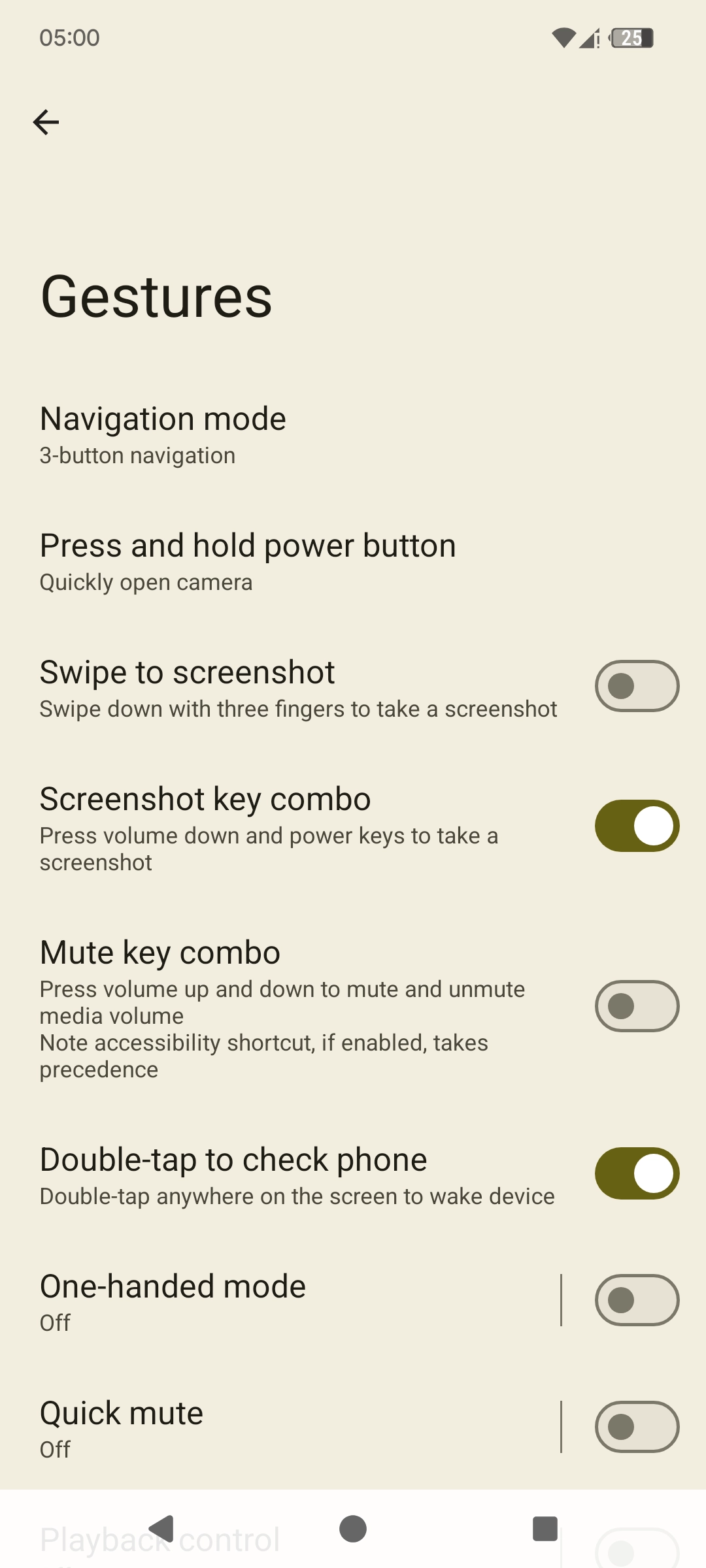Go back using the top arrow
This screenshot has width=706, height=1568.
(46, 122)
